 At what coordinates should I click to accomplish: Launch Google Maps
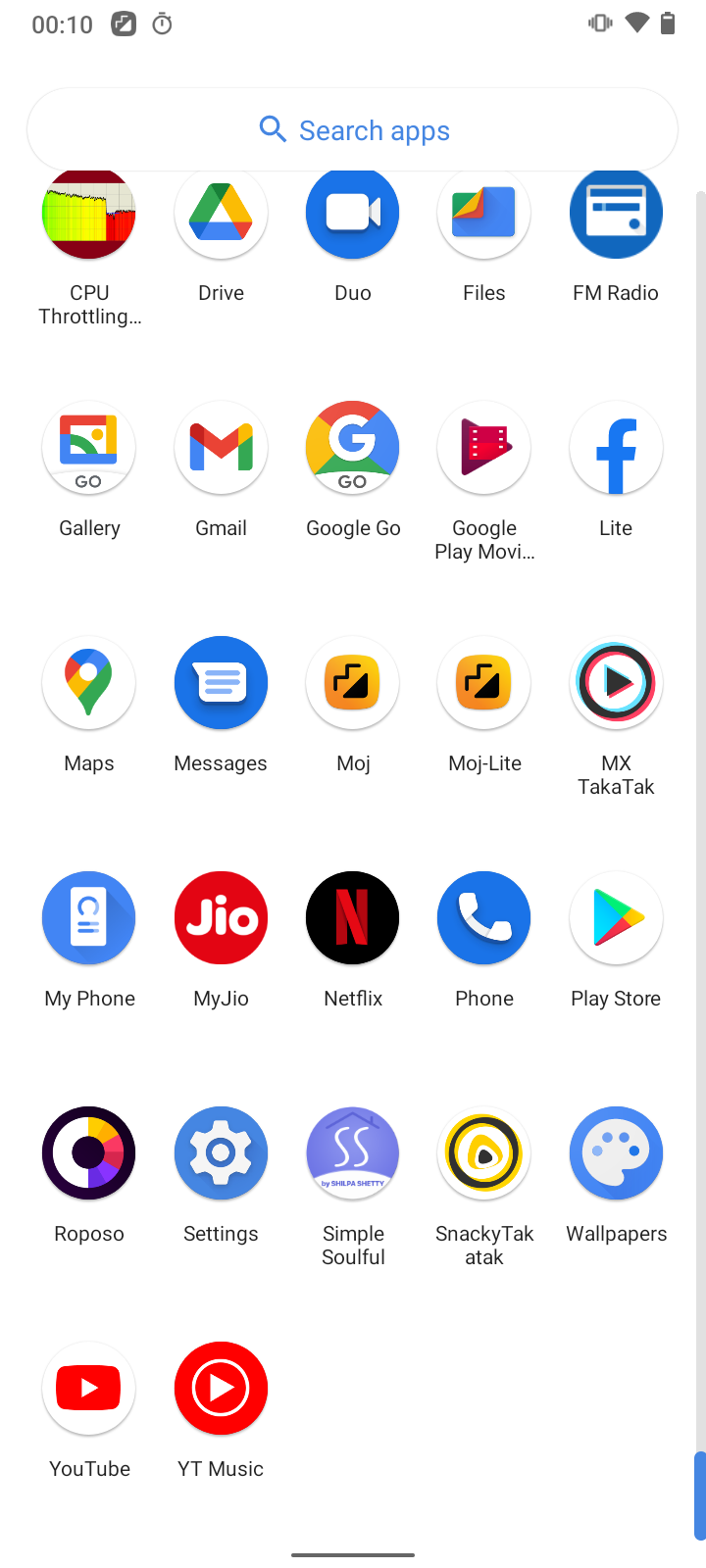(89, 683)
